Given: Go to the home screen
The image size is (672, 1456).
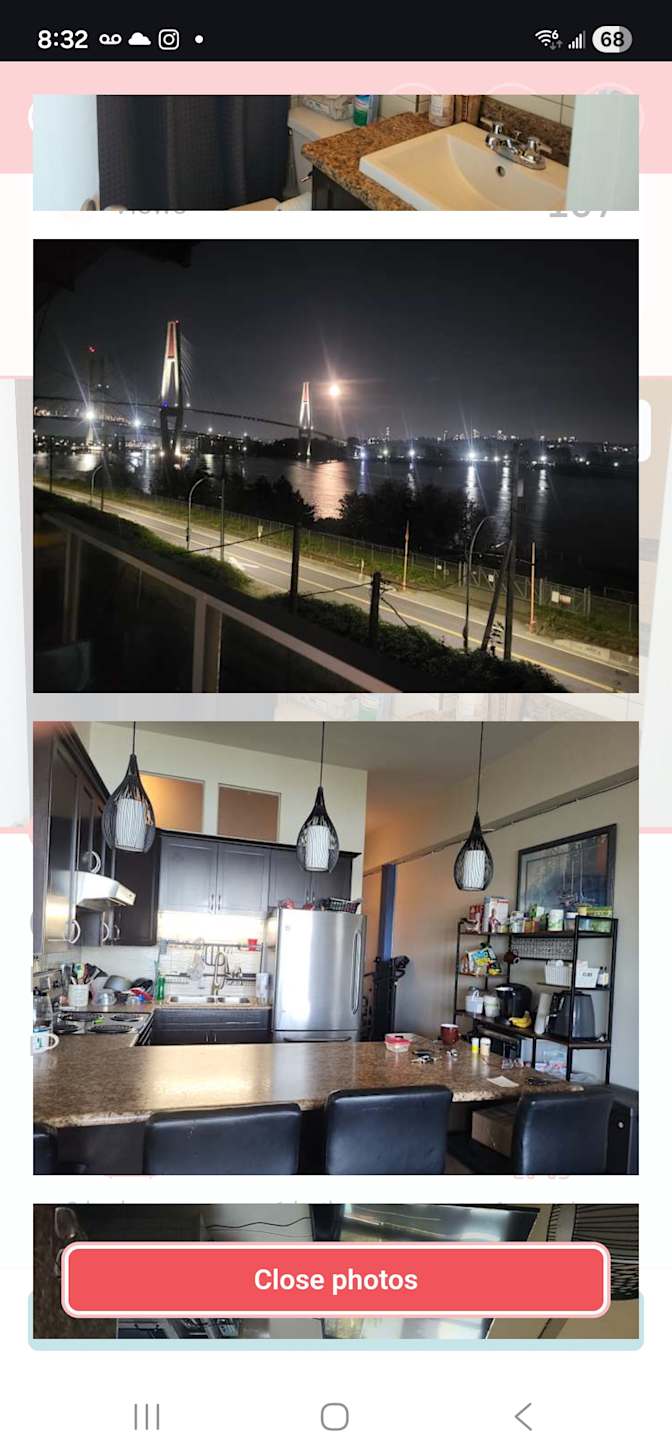Looking at the screenshot, I should [335, 1416].
